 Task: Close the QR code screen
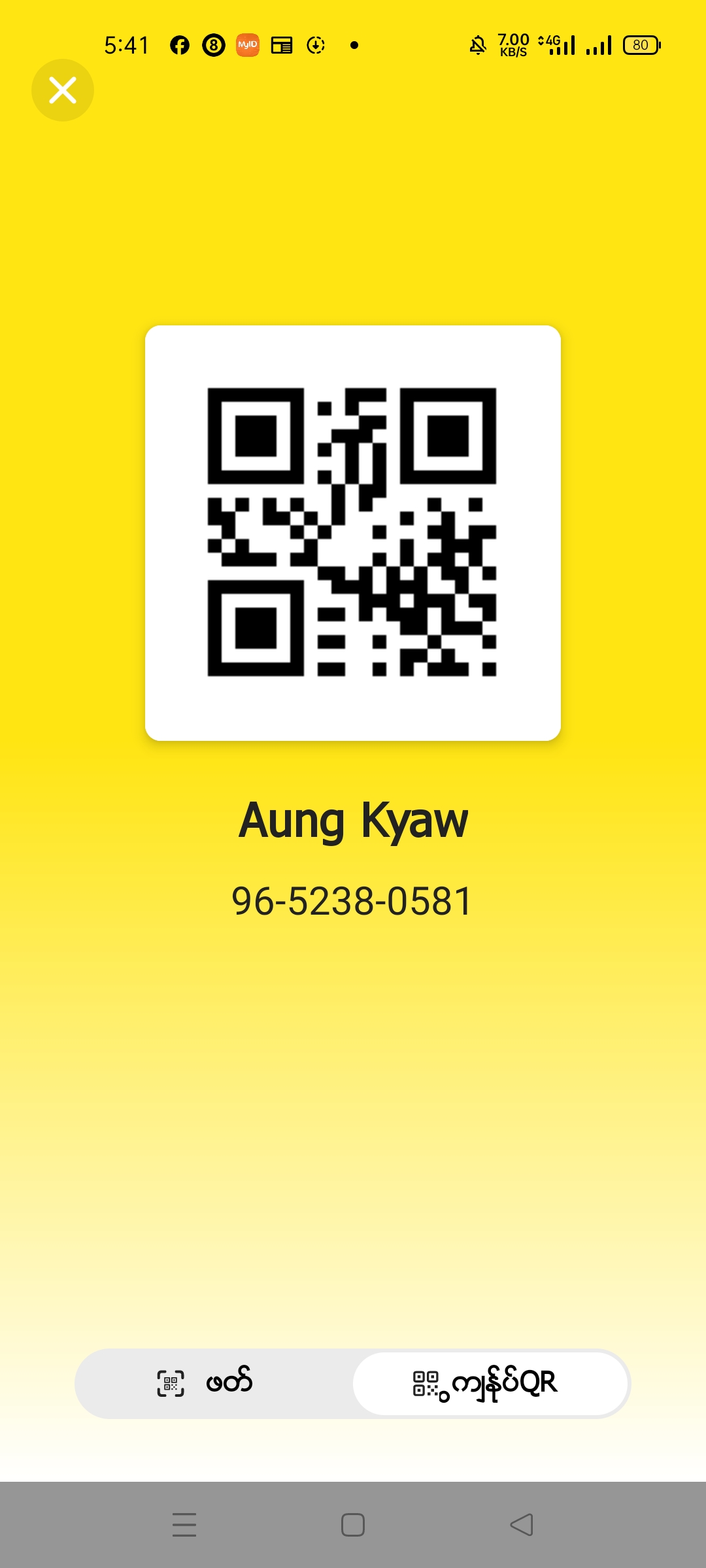pyautogui.click(x=63, y=90)
